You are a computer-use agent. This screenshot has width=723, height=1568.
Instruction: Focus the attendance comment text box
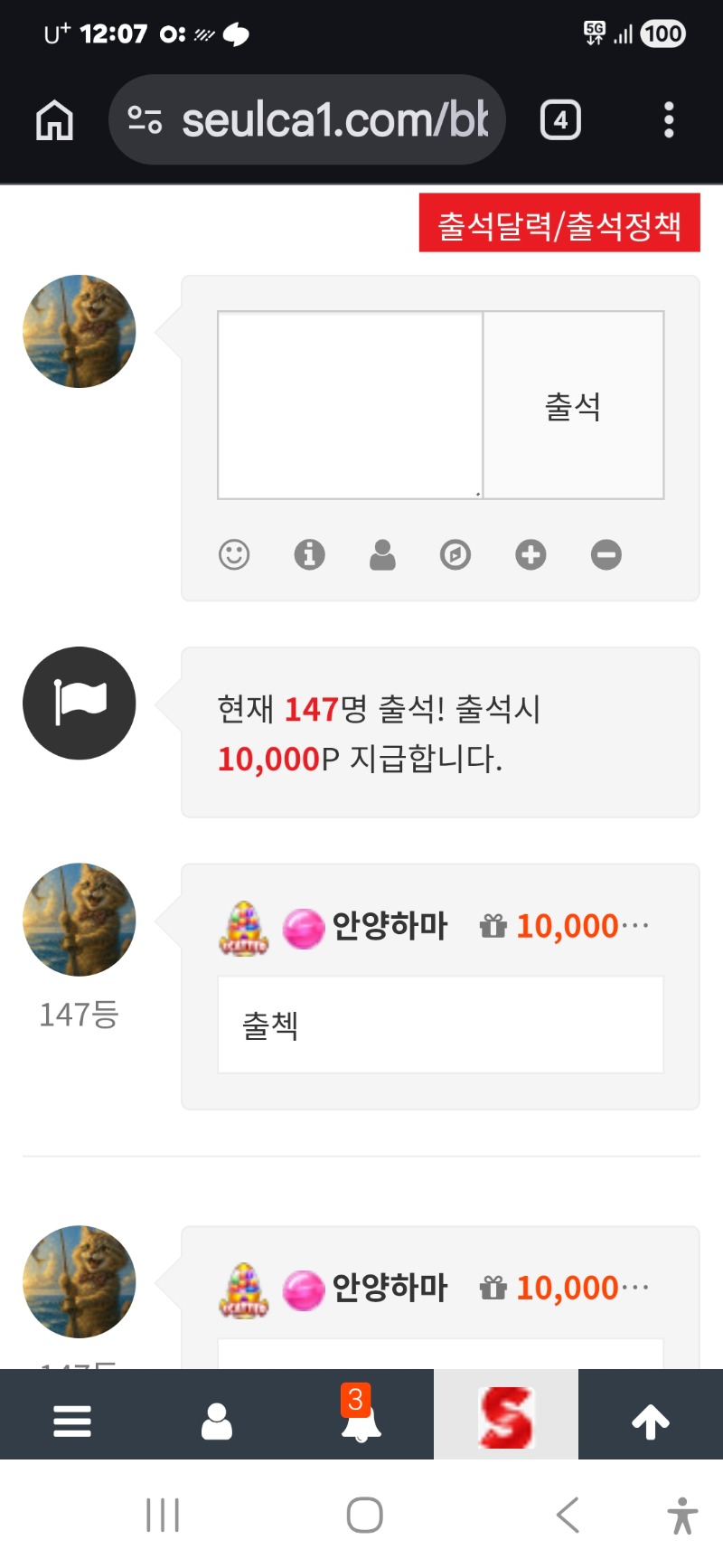pyautogui.click(x=350, y=405)
